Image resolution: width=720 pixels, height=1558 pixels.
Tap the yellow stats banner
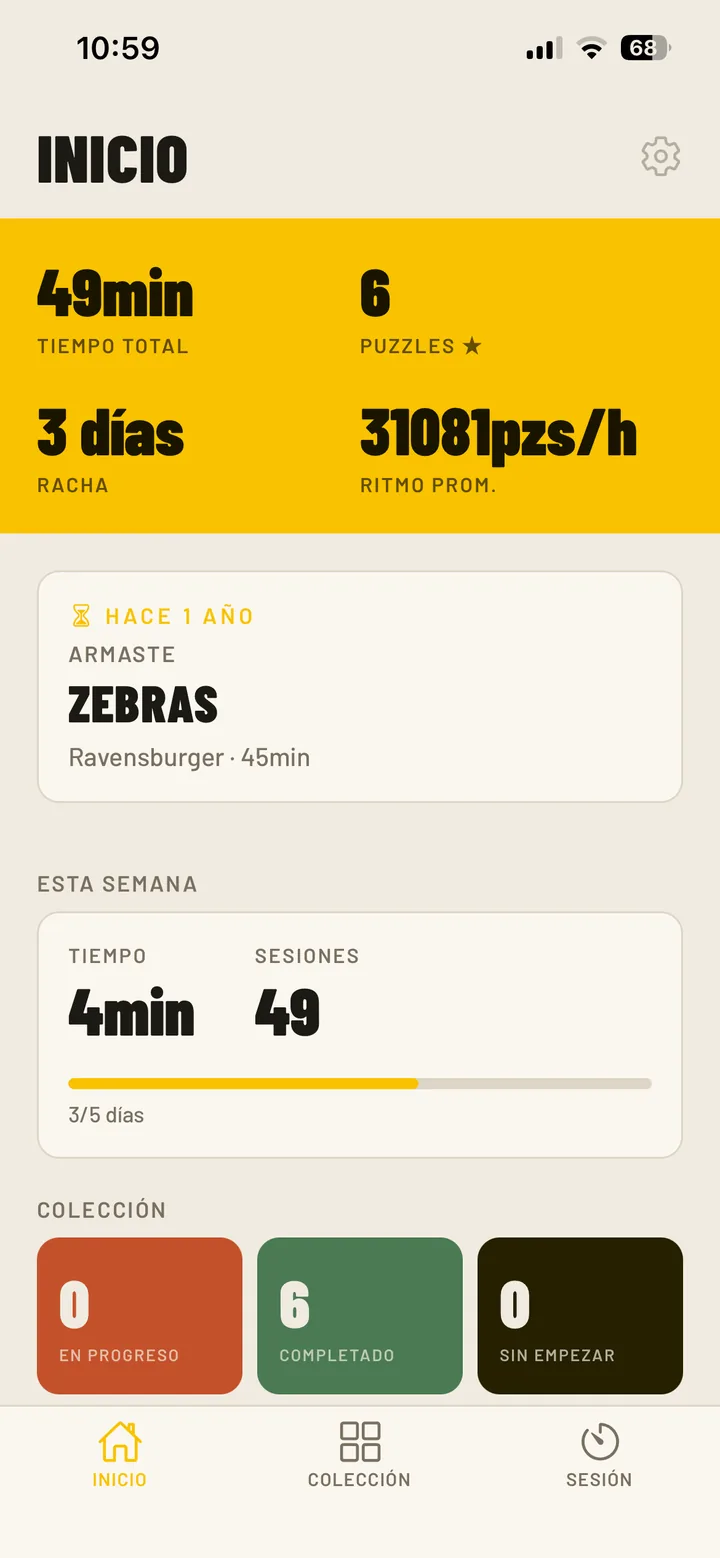360,375
